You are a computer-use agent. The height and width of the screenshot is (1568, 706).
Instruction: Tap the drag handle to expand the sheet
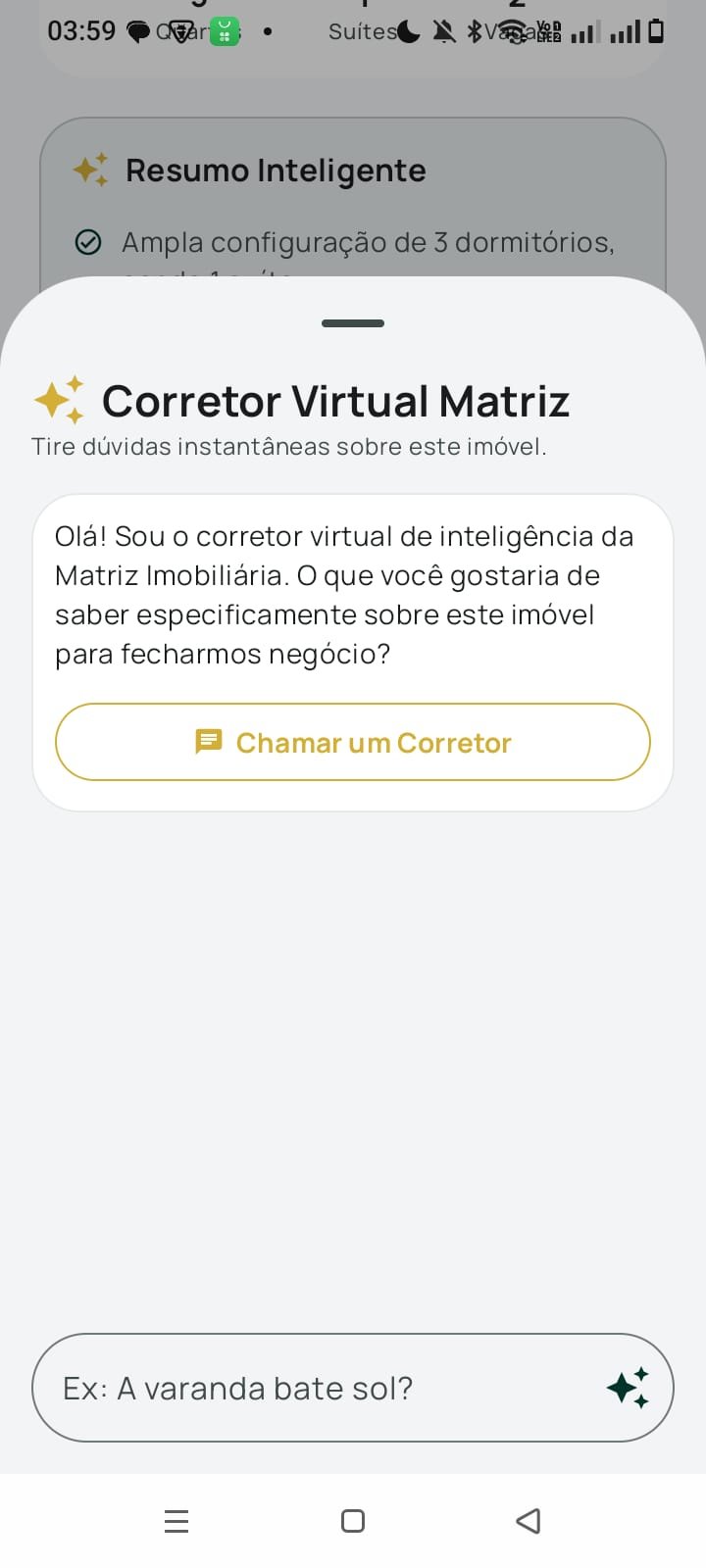point(352,322)
